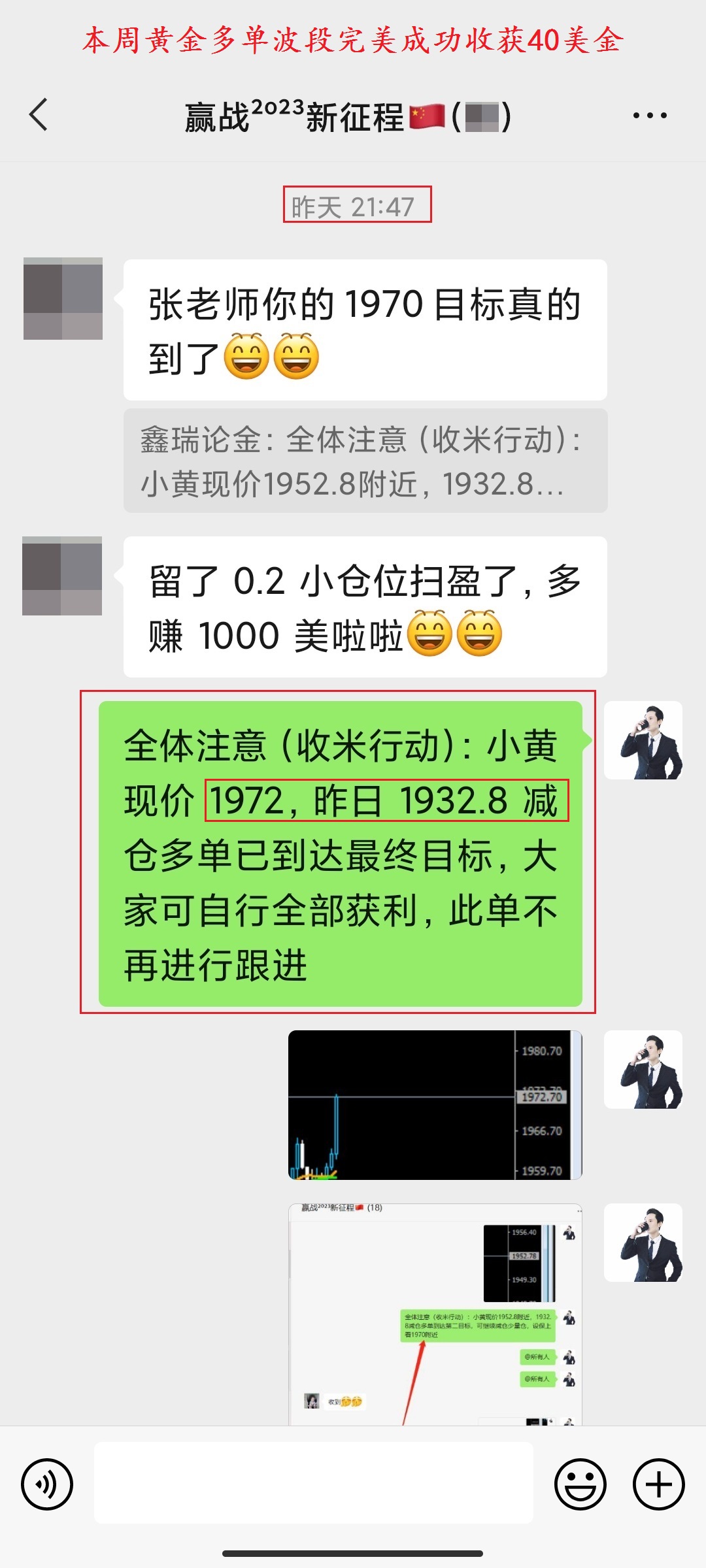View avatar of member praising the 1970 target
Viewport: 706px width, 1568px height.
click(63, 299)
